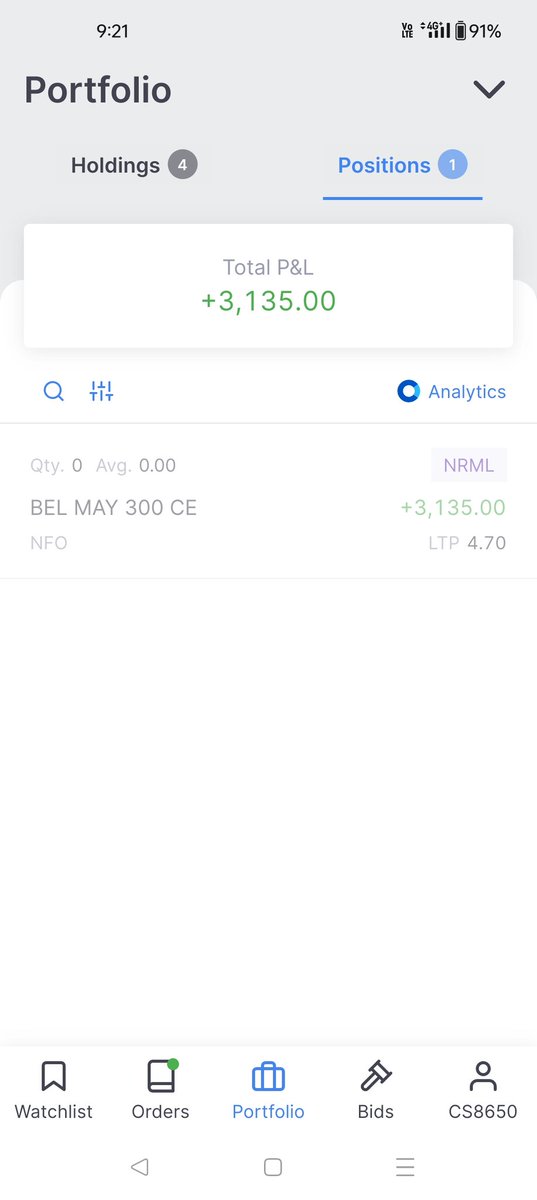This screenshot has width=537, height=1200.
Task: Switch to the Holdings tab
Action: [x=134, y=165]
